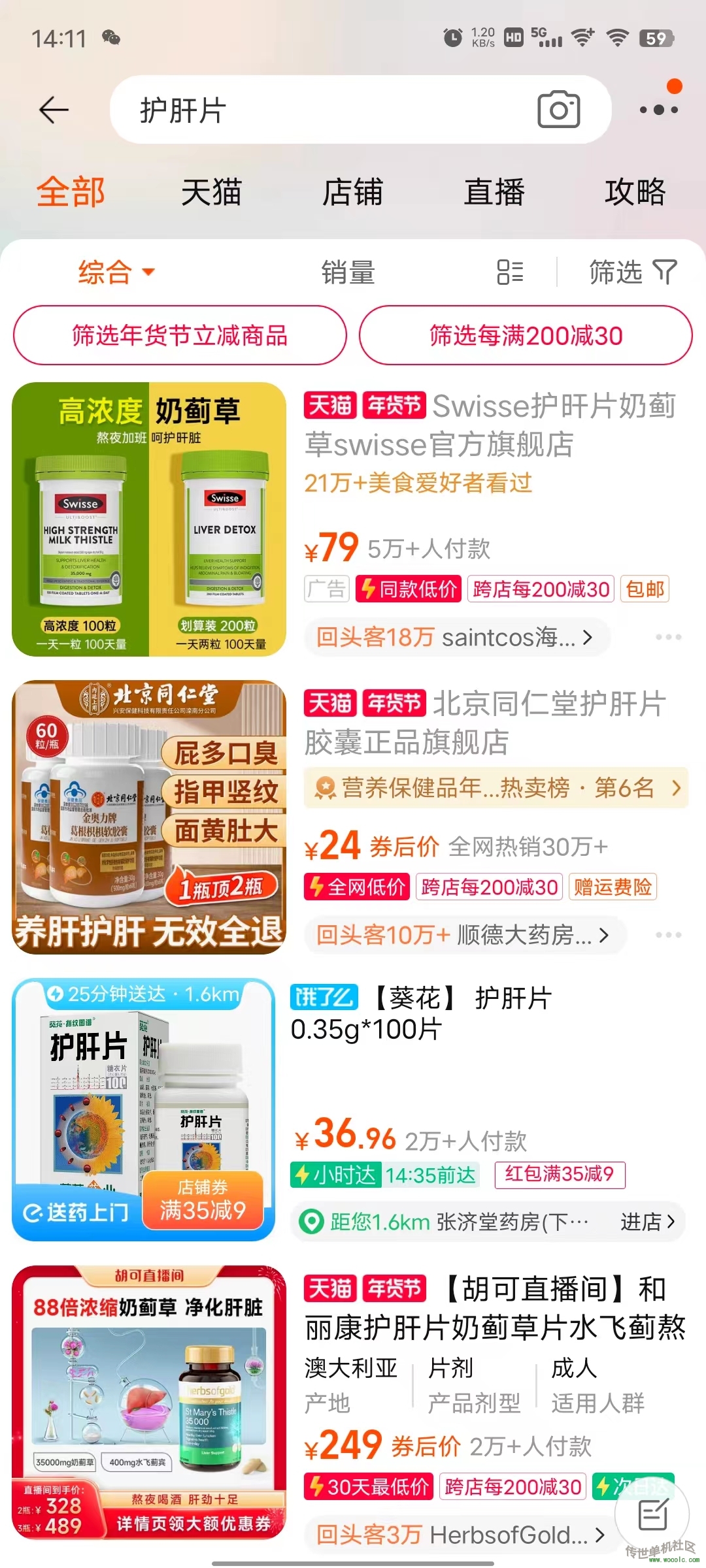706x1568 pixels.
Task: Expand the 综合 sort dropdown
Action: pos(116,272)
